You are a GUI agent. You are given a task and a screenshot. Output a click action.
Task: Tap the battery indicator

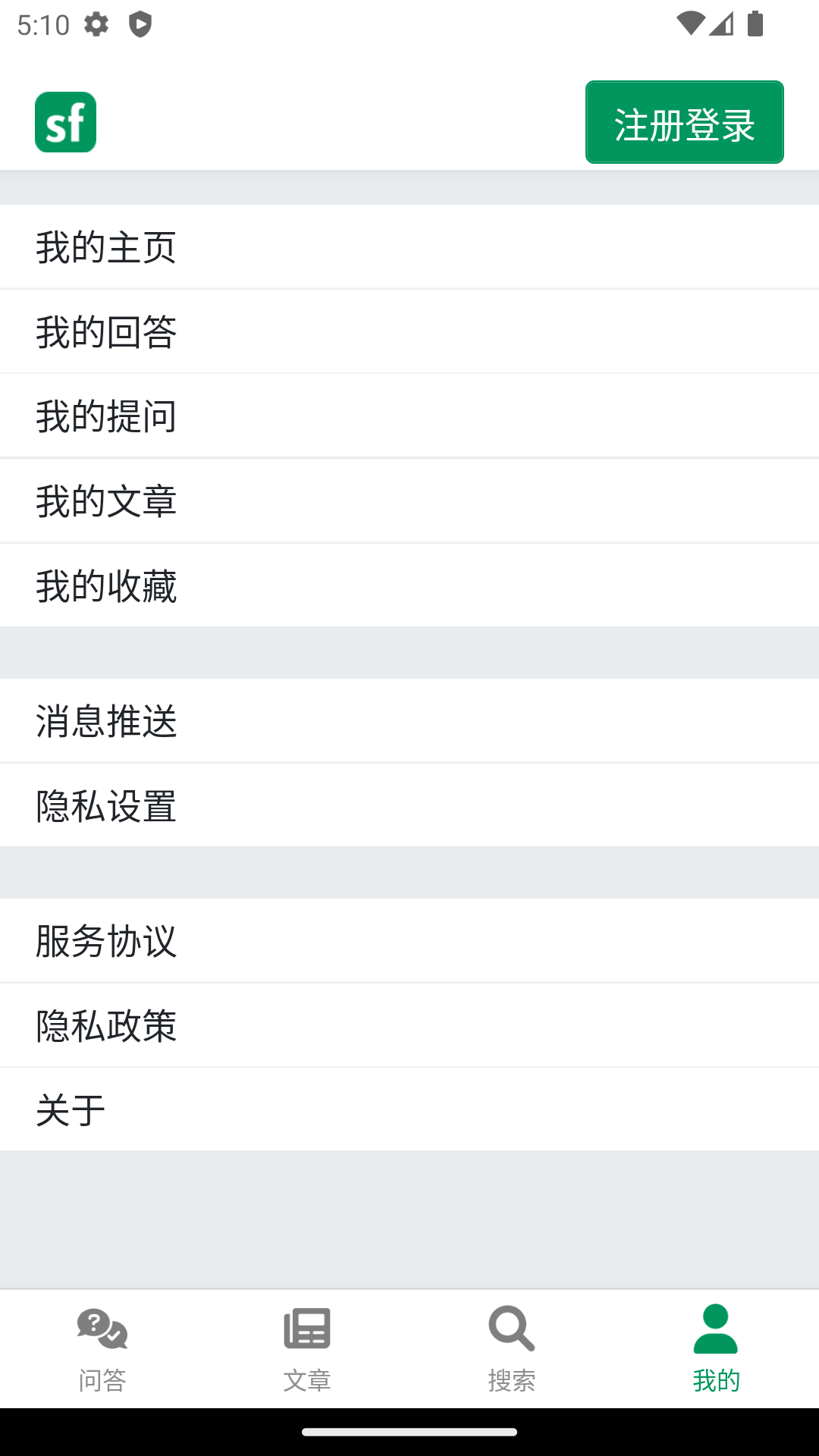755,23
